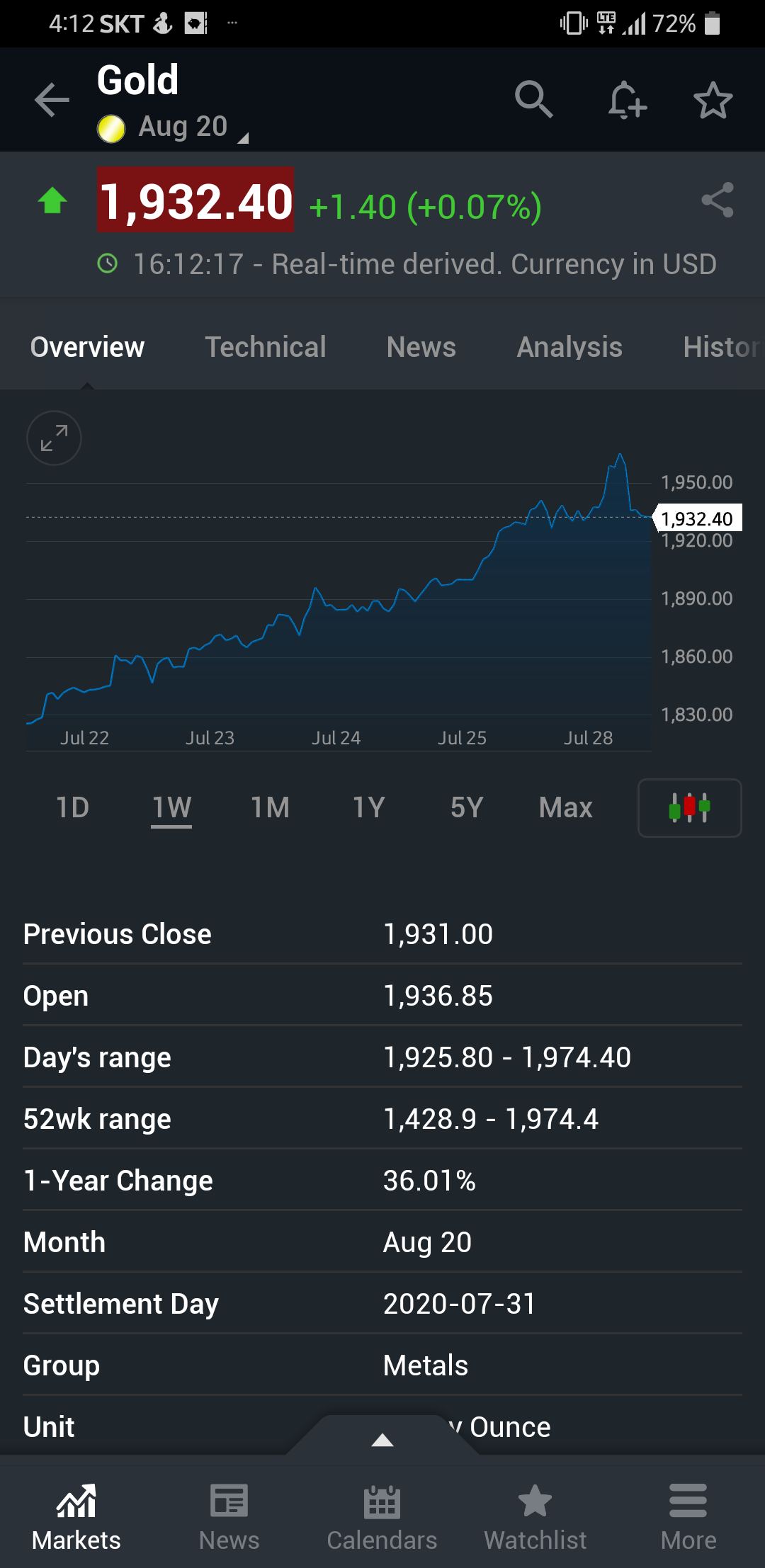765x1568 pixels.
Task: Open the search magnifier icon
Action: point(533,99)
